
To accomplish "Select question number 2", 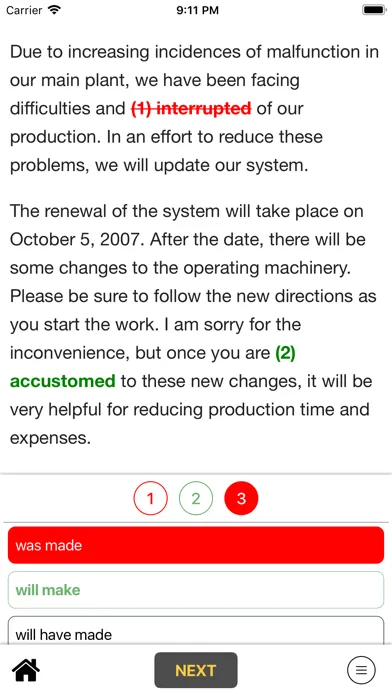I will point(196,498).
